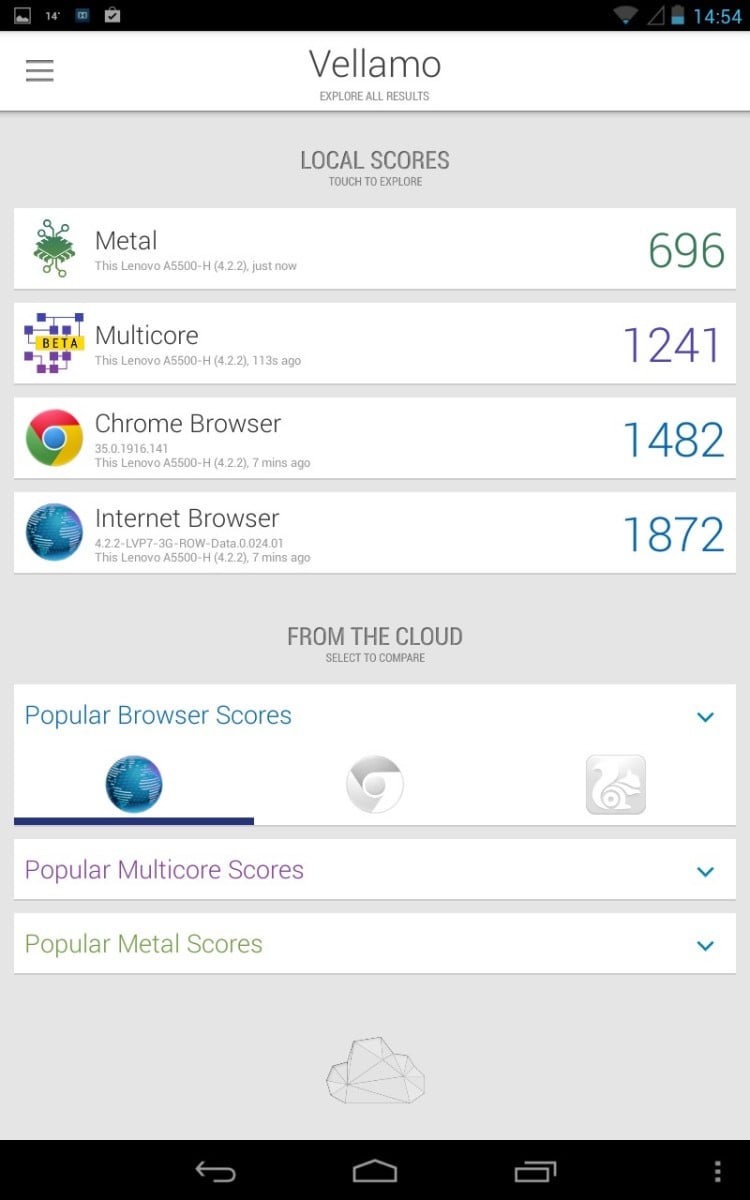Image resolution: width=750 pixels, height=1200 pixels.
Task: Expand Popular Metal Scores
Action: 375,944
